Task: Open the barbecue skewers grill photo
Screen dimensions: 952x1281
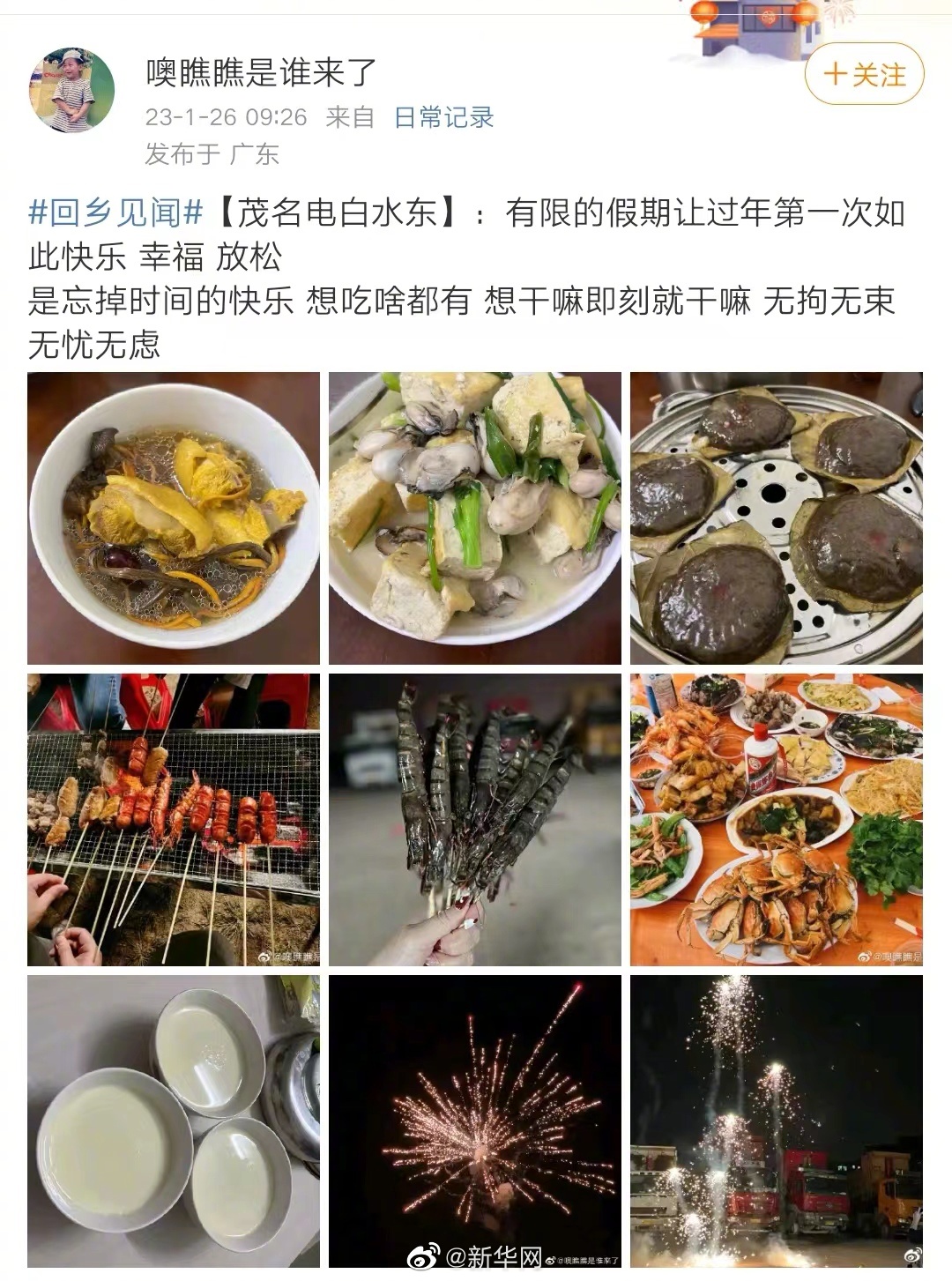Action: 174,820
